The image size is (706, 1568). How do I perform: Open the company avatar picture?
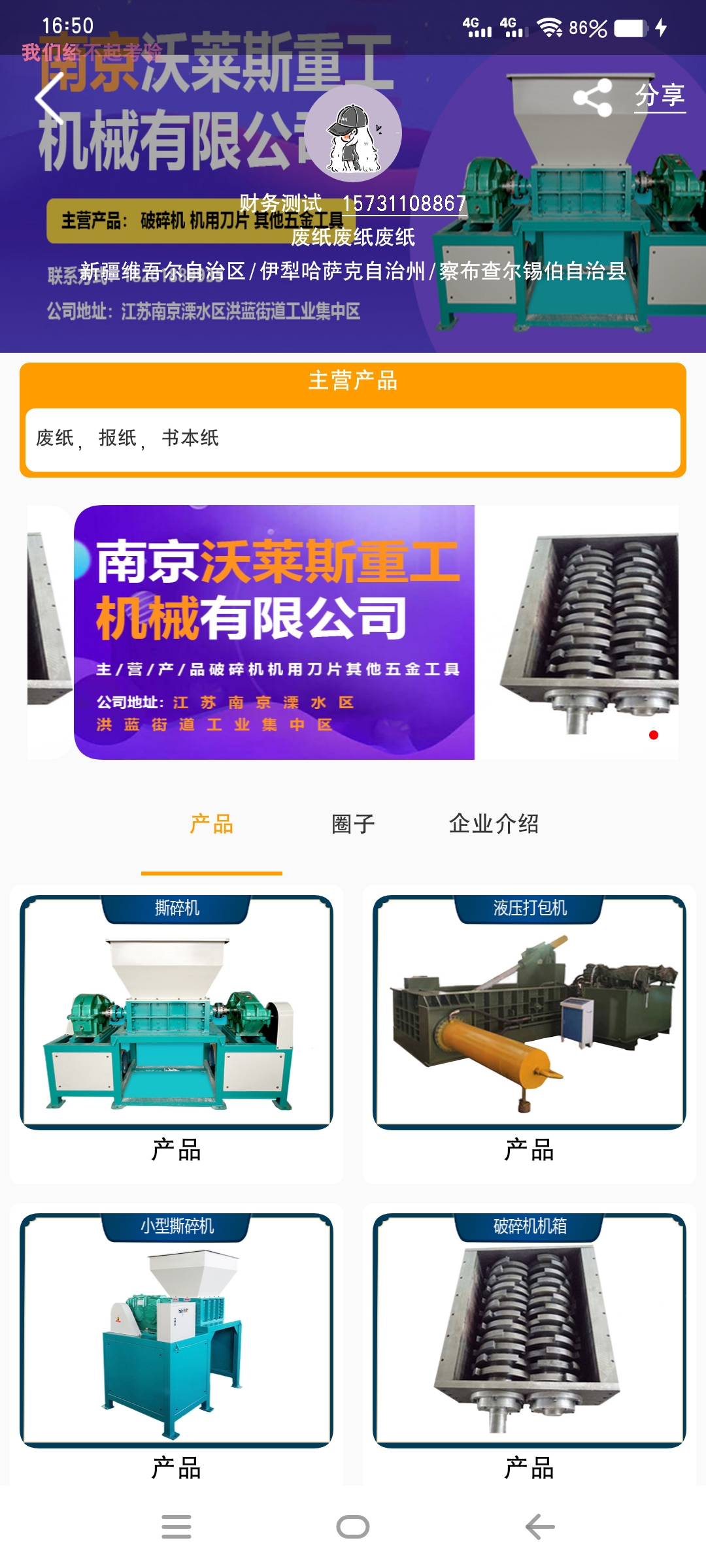[x=353, y=133]
